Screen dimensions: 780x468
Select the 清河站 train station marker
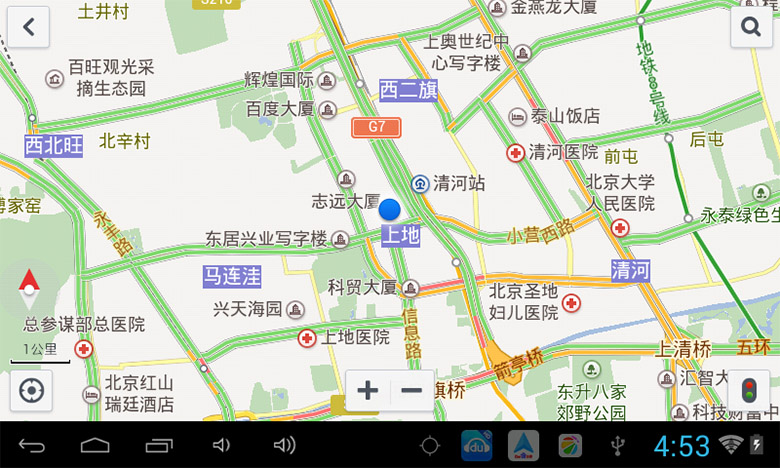pyautogui.click(x=421, y=183)
